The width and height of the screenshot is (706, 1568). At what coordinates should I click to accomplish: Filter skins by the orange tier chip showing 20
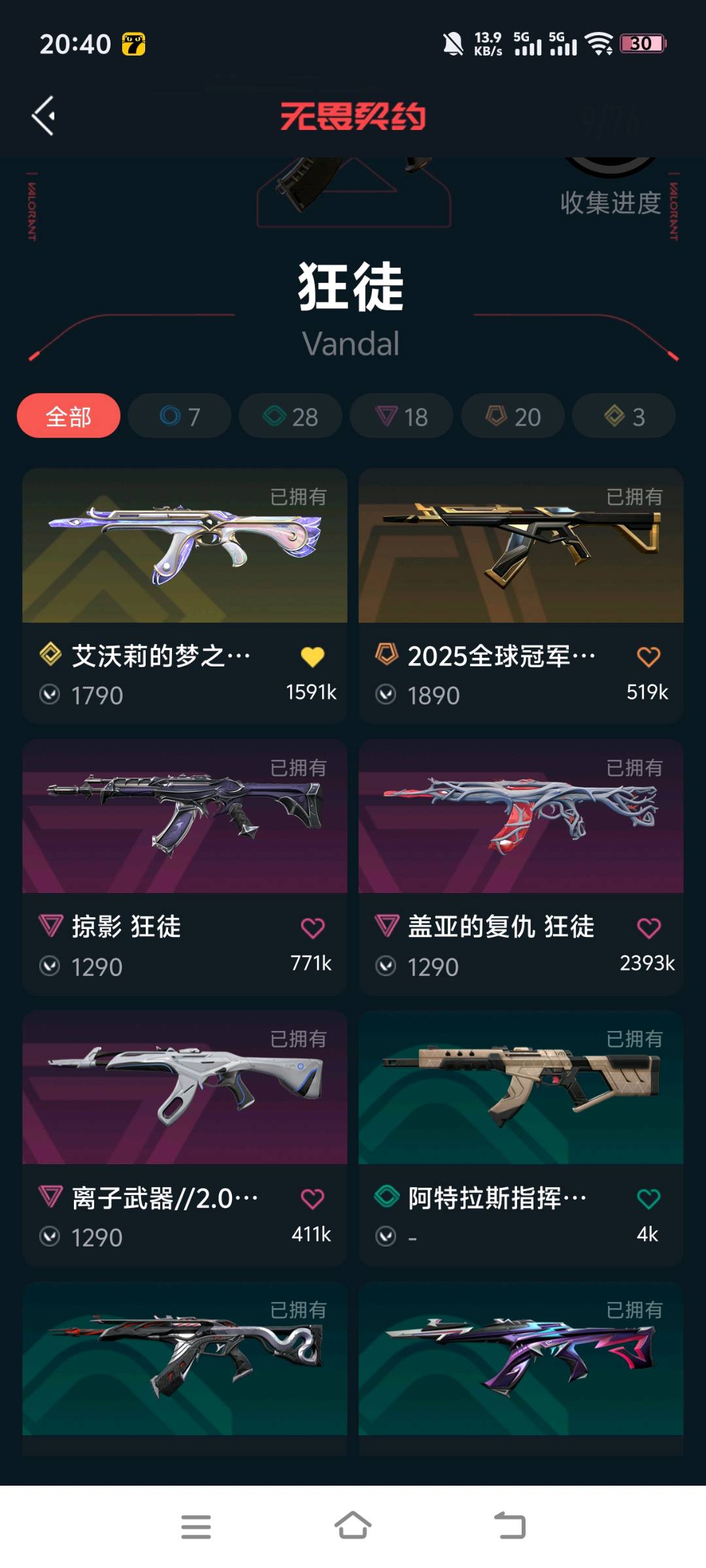click(513, 416)
